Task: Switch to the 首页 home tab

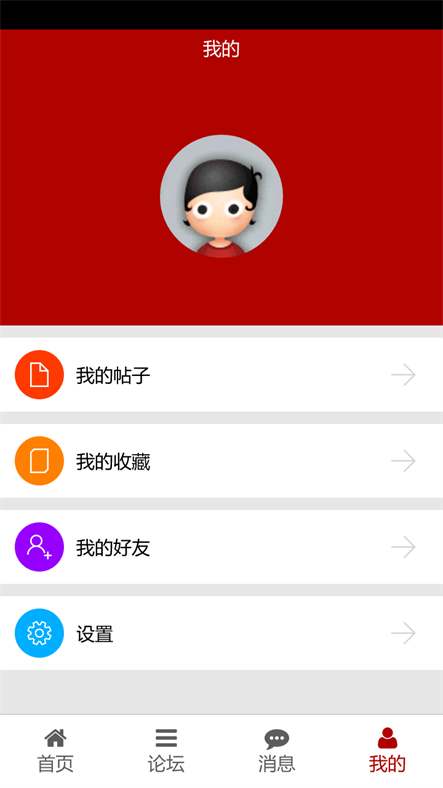Action: click(55, 751)
